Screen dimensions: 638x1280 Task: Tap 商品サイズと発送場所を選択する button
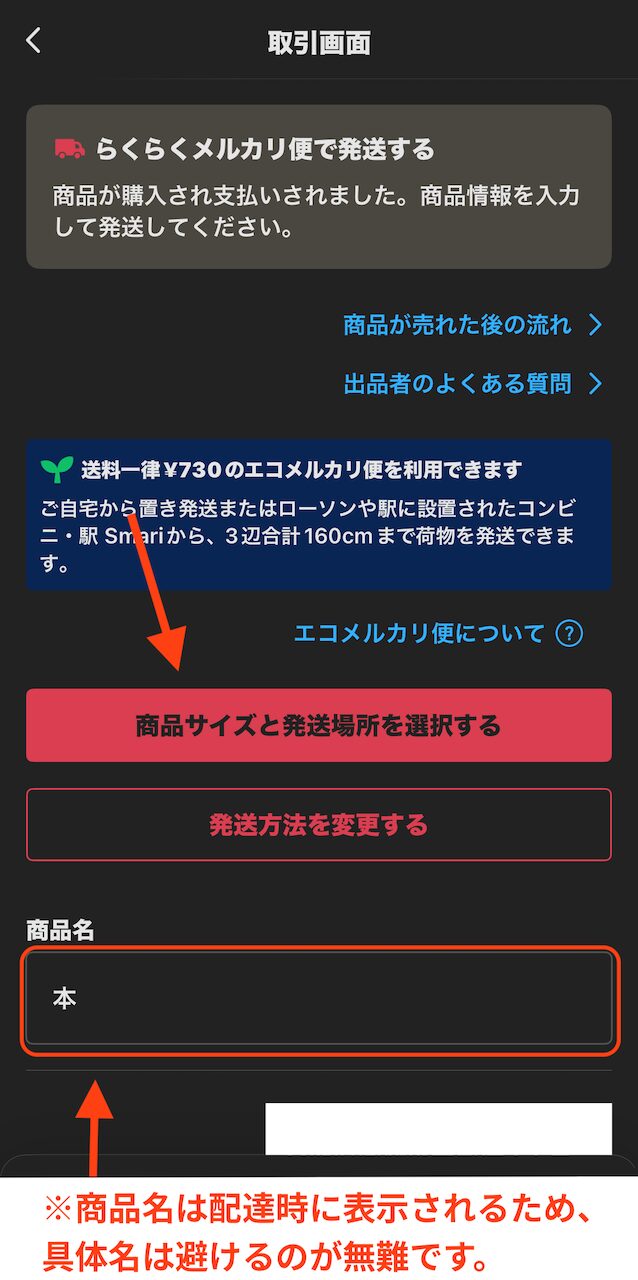(318, 725)
